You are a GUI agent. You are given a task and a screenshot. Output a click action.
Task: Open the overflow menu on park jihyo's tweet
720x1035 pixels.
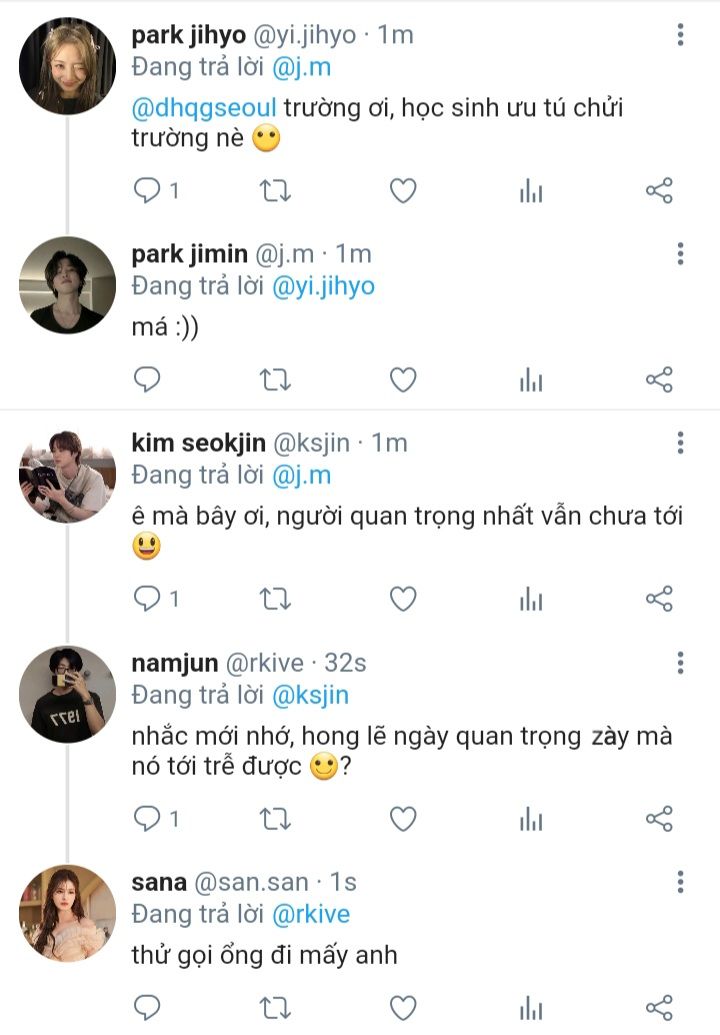[680, 35]
